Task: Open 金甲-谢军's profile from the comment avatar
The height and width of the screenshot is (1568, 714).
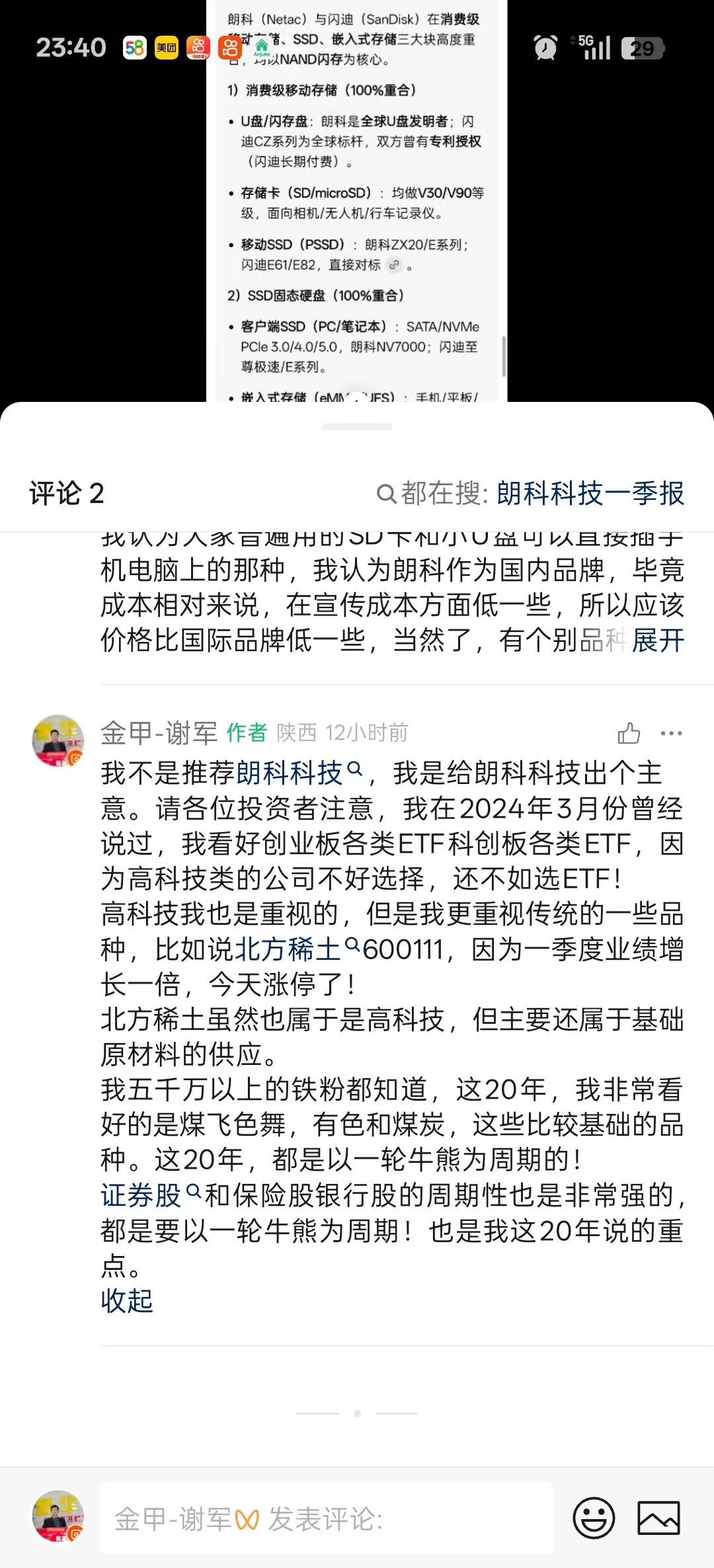Action: coord(58,740)
